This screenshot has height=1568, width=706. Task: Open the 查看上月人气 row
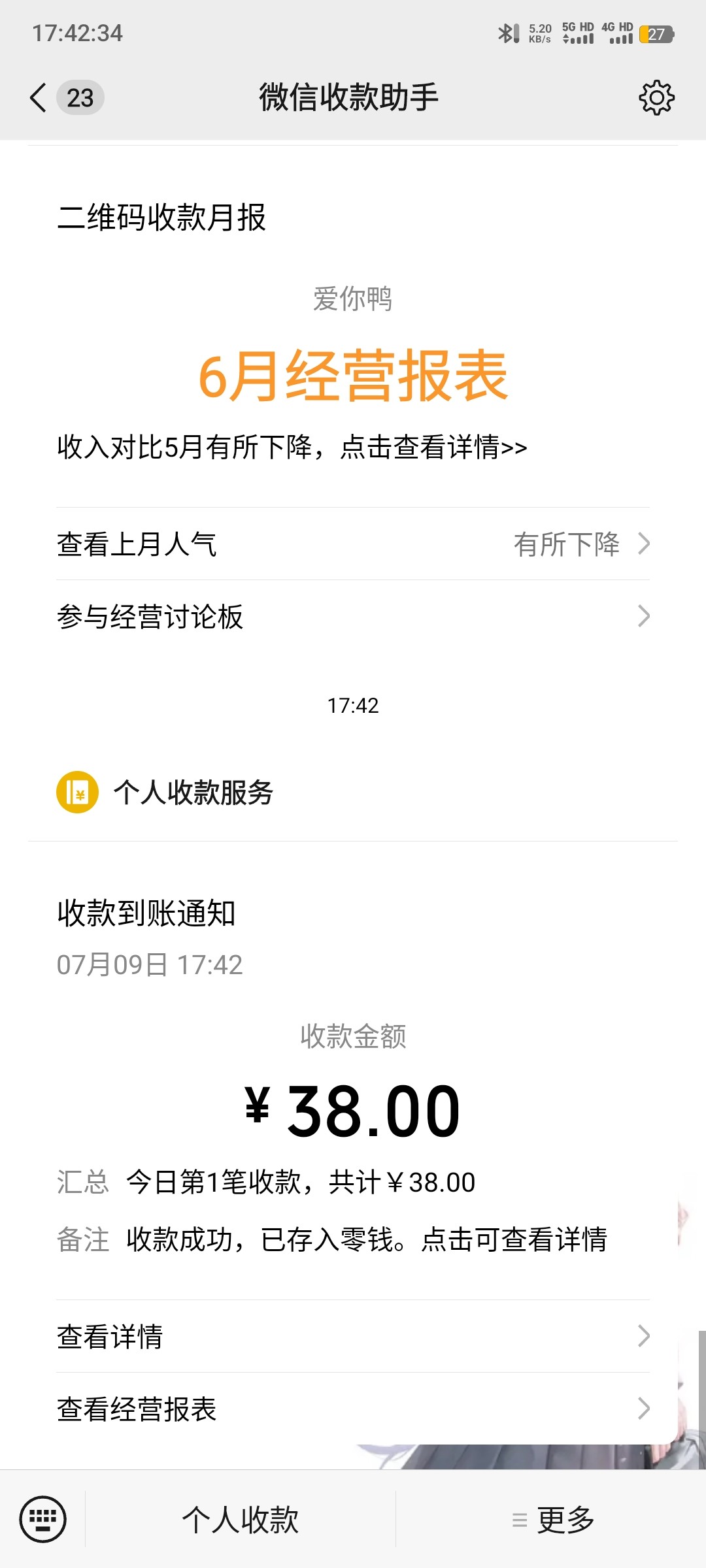coord(353,544)
